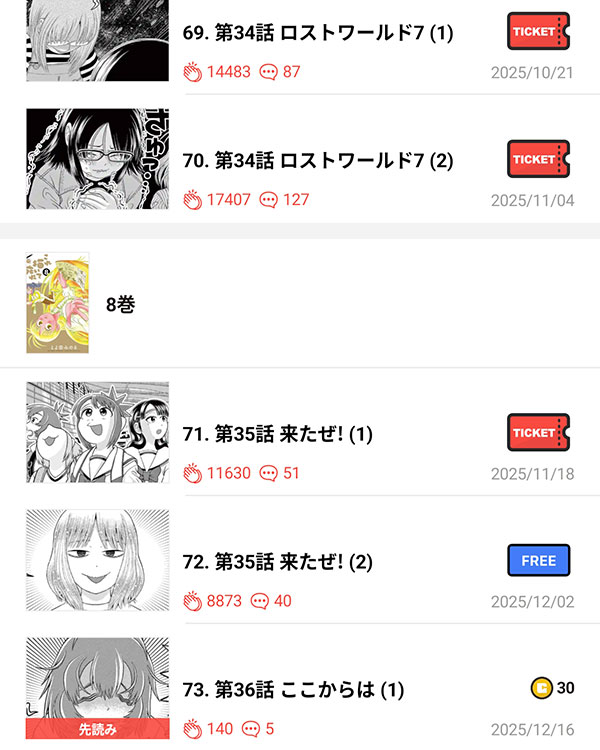Open episode 73 ここからは (1)

[x=293, y=690]
